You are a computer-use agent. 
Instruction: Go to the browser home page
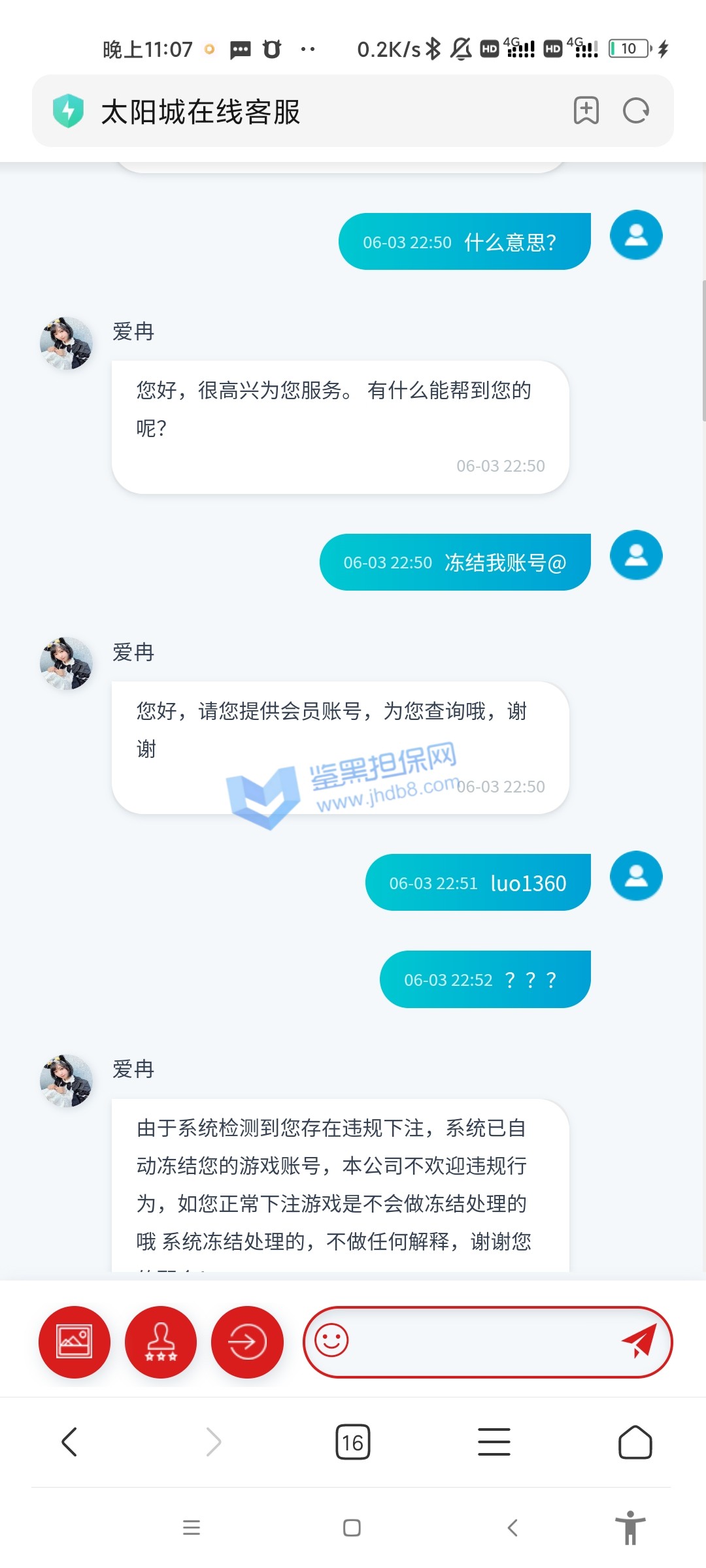(635, 1441)
